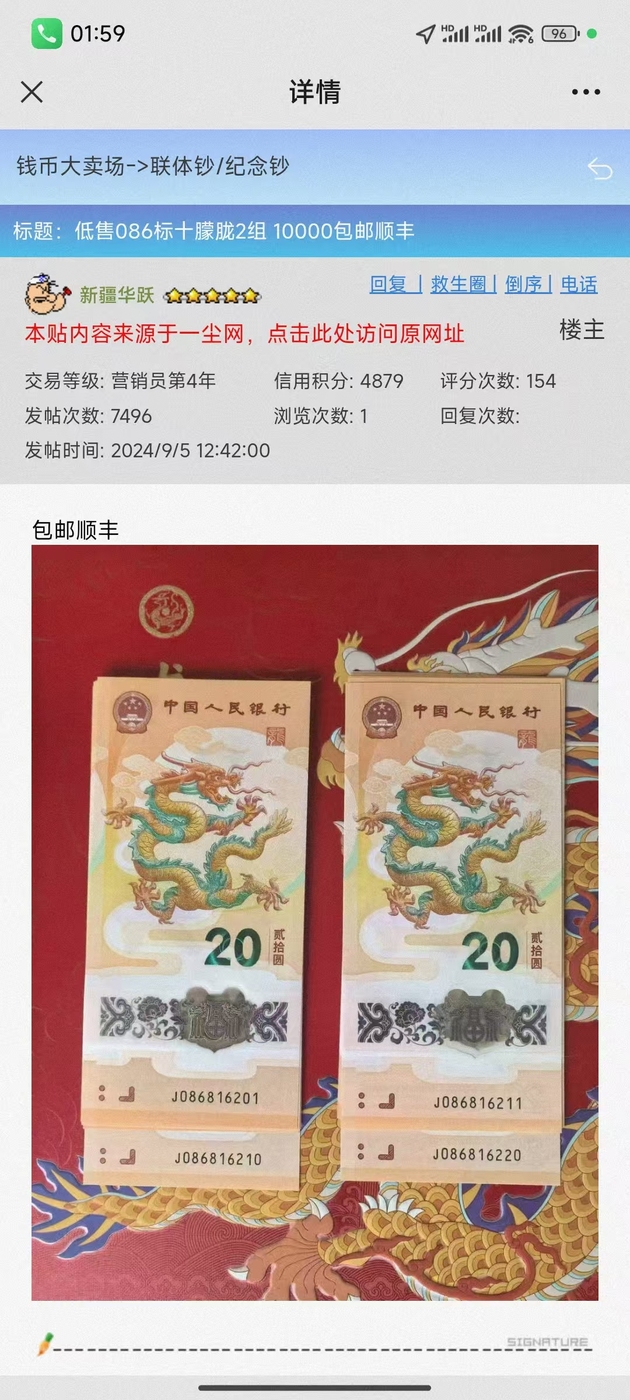
Task: Tap the 回复 reply link
Action: (389, 284)
